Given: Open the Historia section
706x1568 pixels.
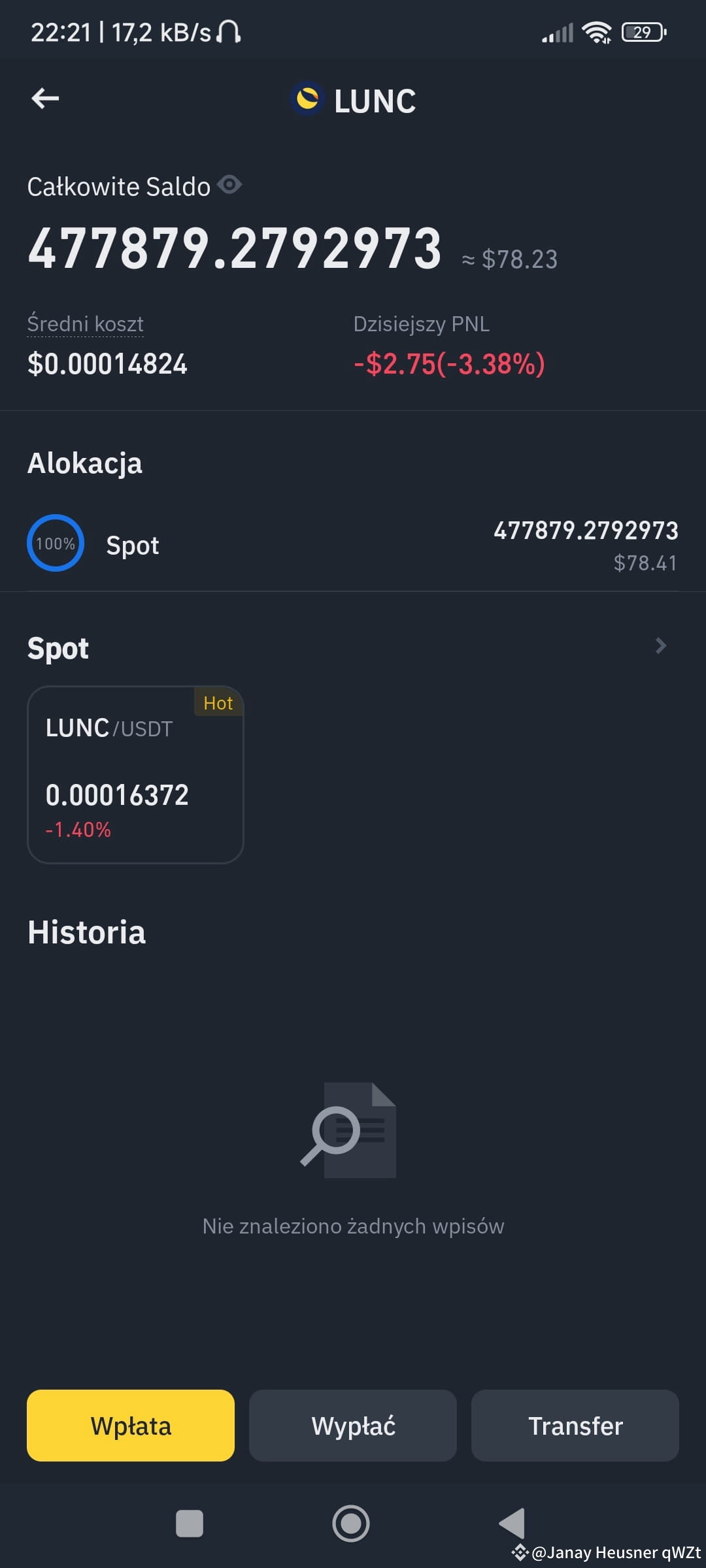Looking at the screenshot, I should pyautogui.click(x=86, y=932).
